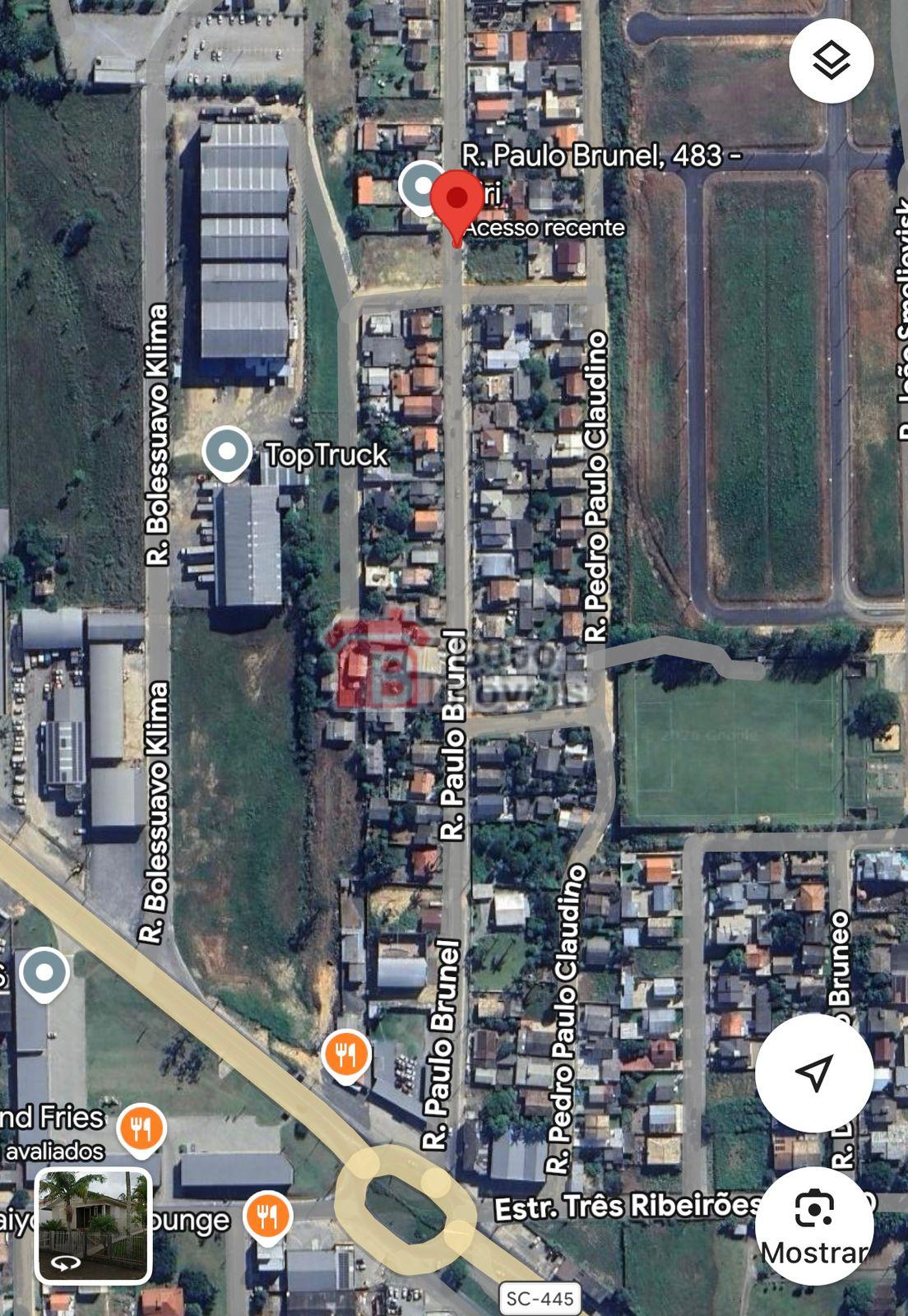
Task: Open the restaurant pin beside Fries label
Action: (x=141, y=1128)
